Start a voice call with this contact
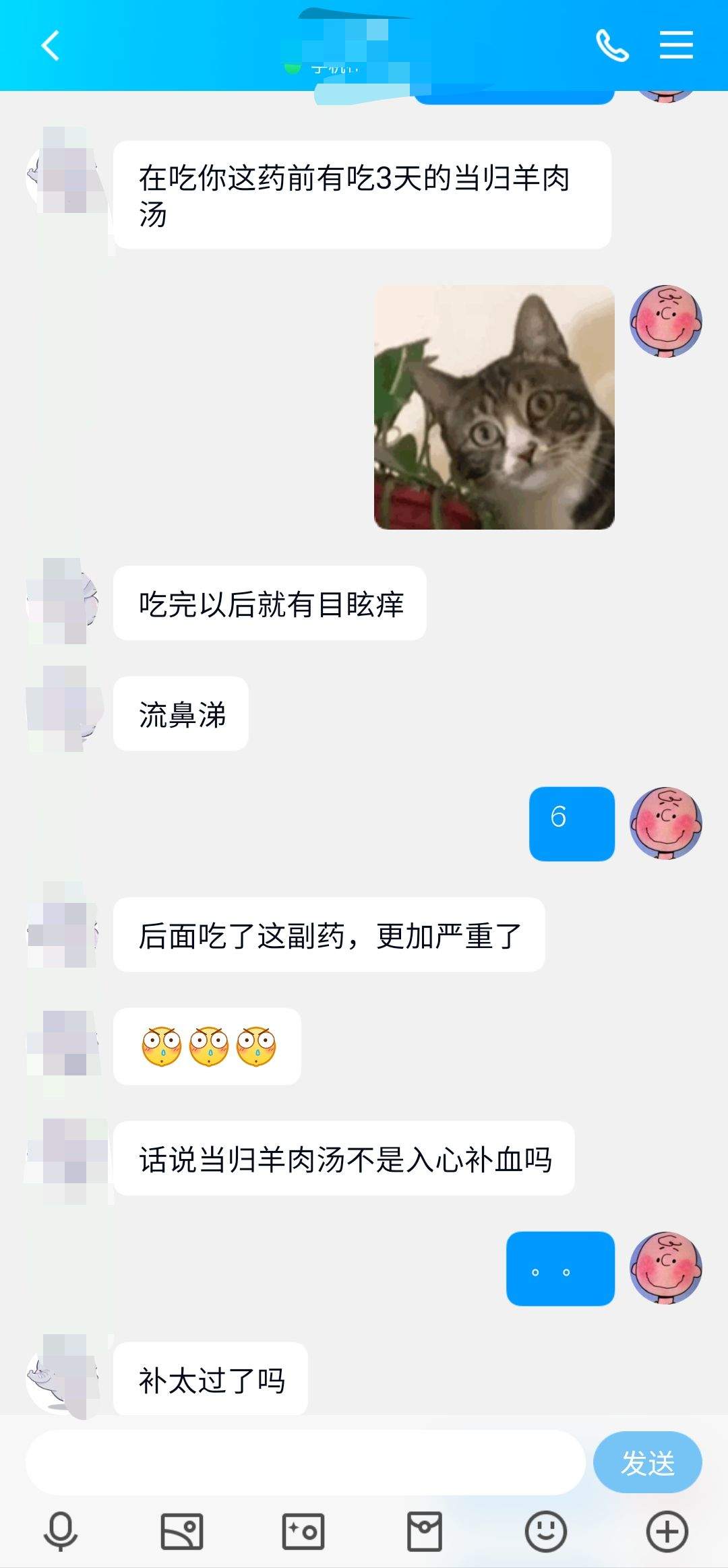This screenshot has height=1568, width=728. pyautogui.click(x=612, y=45)
